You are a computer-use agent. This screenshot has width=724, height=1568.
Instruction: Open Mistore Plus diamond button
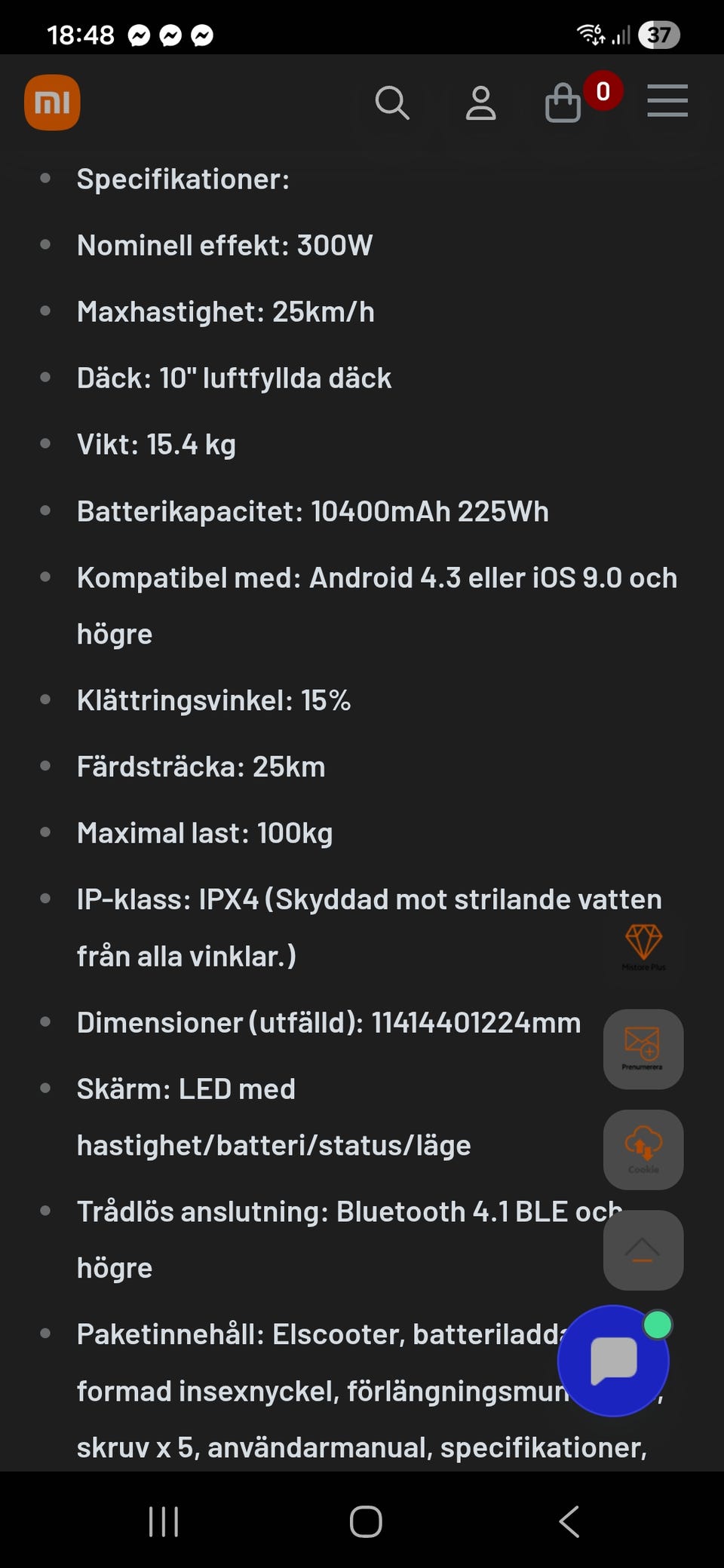point(643,948)
